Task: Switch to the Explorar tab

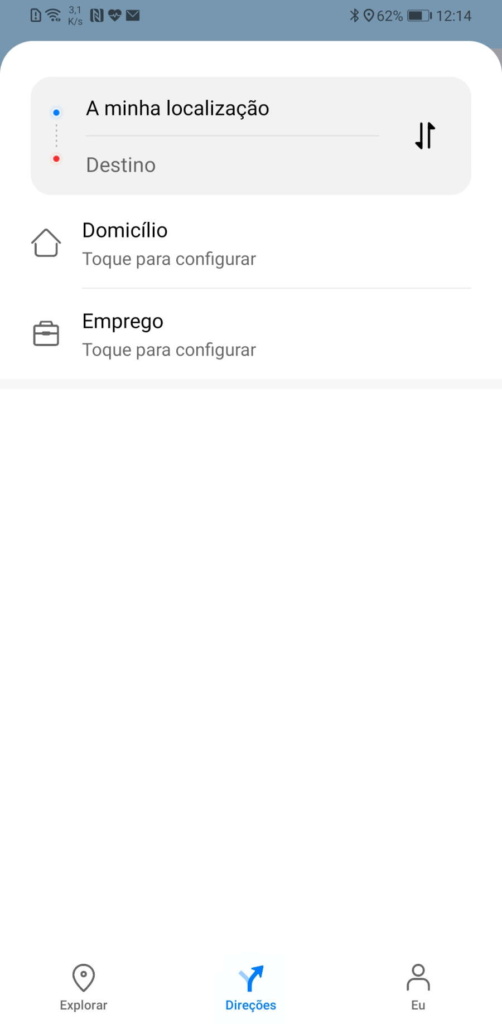Action: (x=84, y=987)
